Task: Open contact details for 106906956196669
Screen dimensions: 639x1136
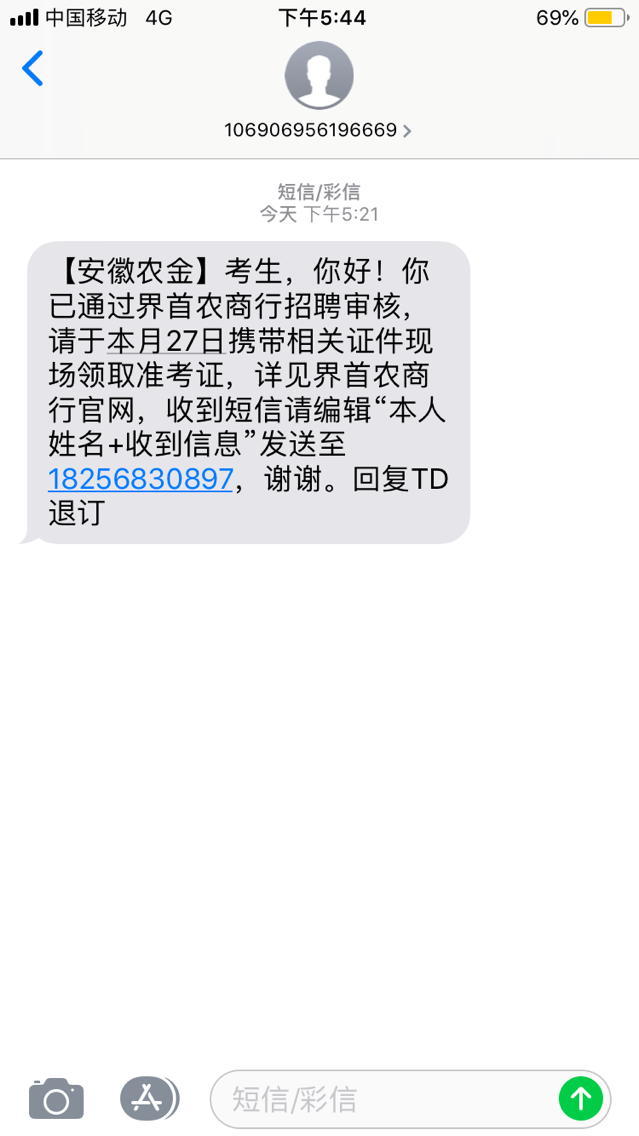Action: [x=318, y=130]
